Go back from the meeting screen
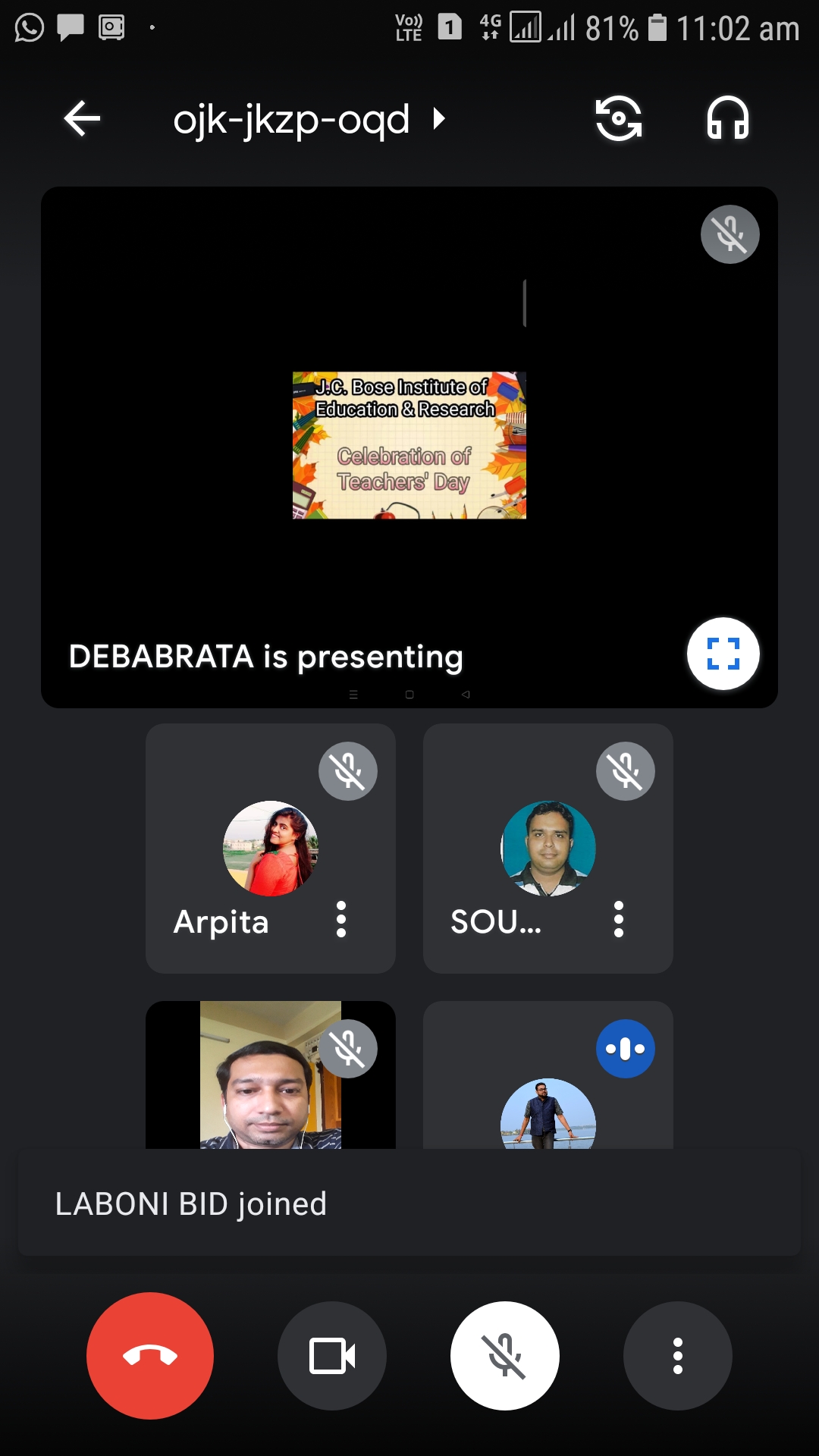The width and height of the screenshot is (819, 1456). coord(82,119)
